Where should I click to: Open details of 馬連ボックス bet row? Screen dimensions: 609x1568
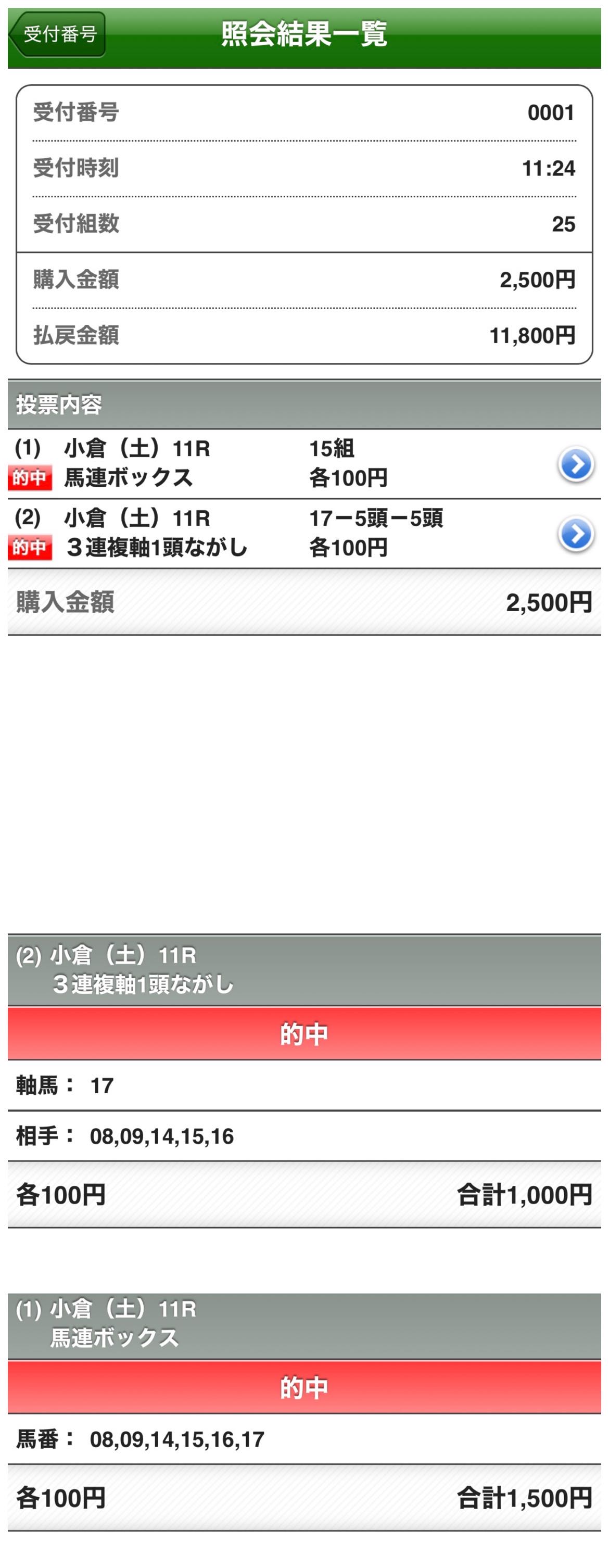click(x=304, y=464)
